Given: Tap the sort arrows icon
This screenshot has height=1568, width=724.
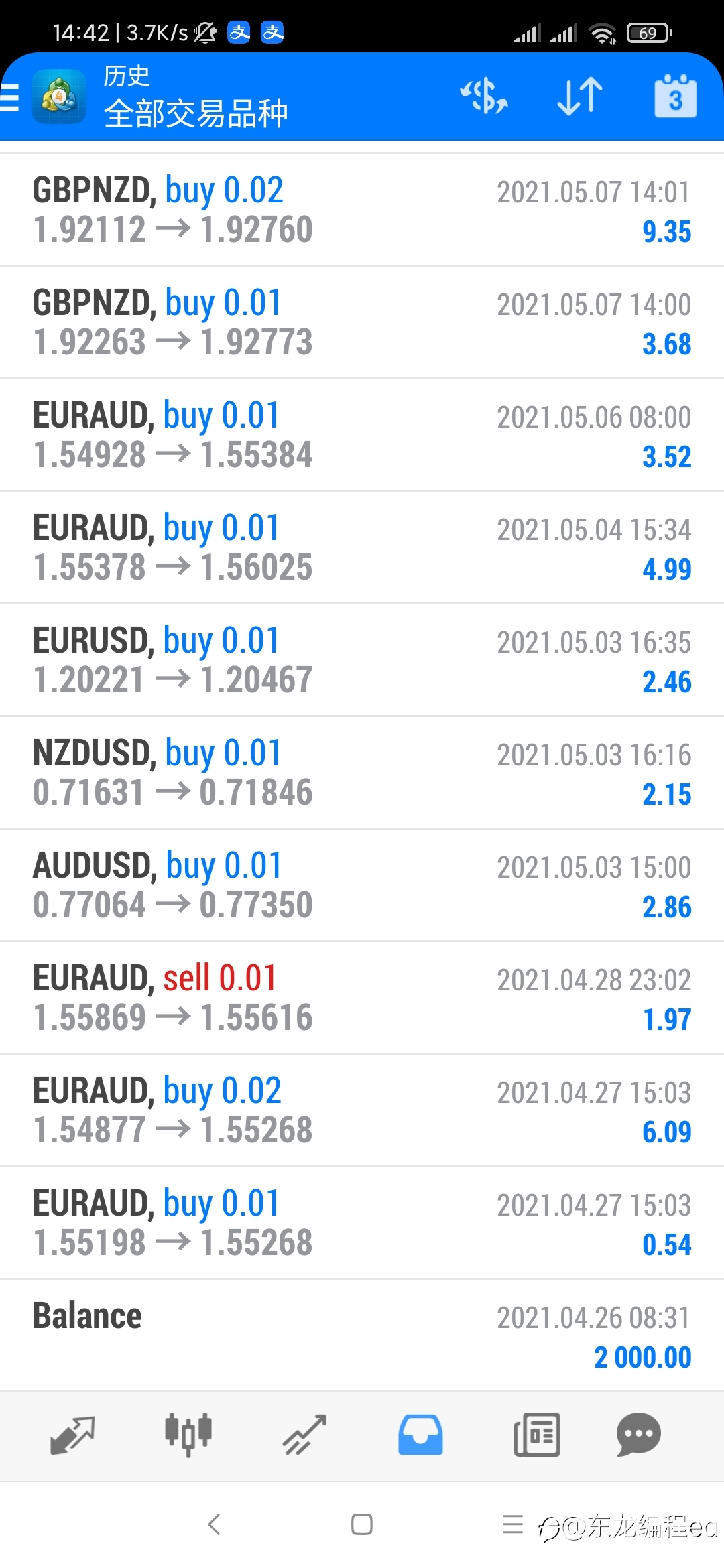Looking at the screenshot, I should tap(580, 96).
